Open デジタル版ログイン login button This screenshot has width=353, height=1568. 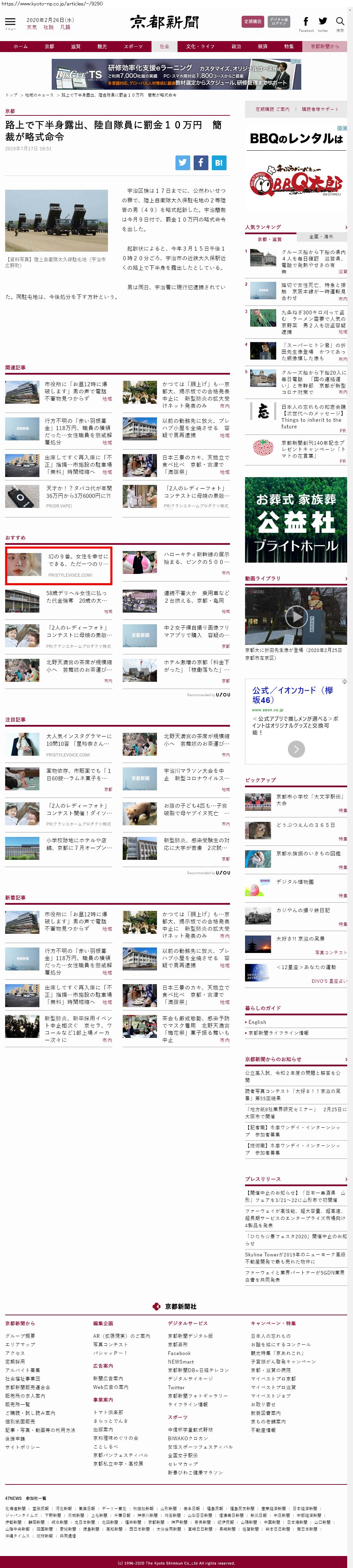pos(279,21)
